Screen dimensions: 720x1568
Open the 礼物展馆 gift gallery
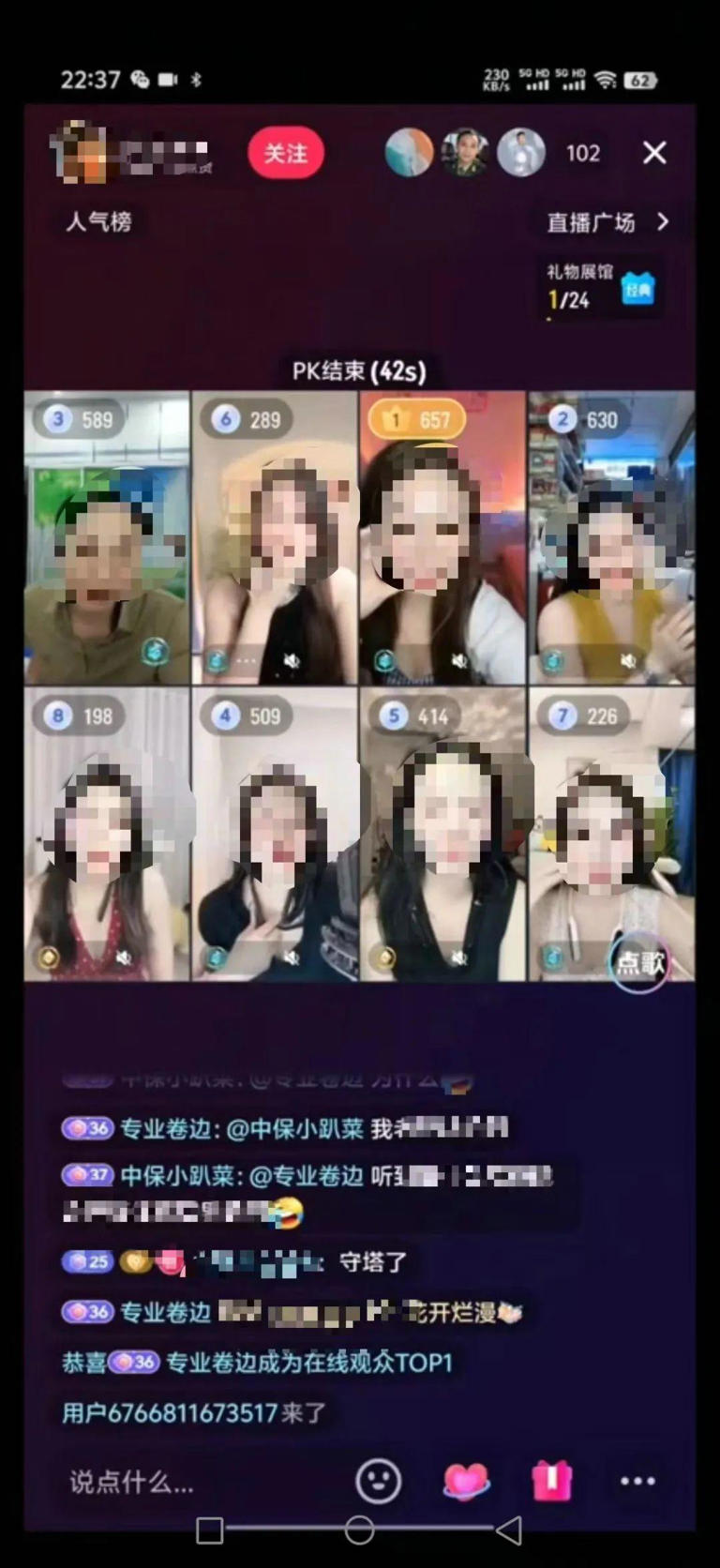600,288
